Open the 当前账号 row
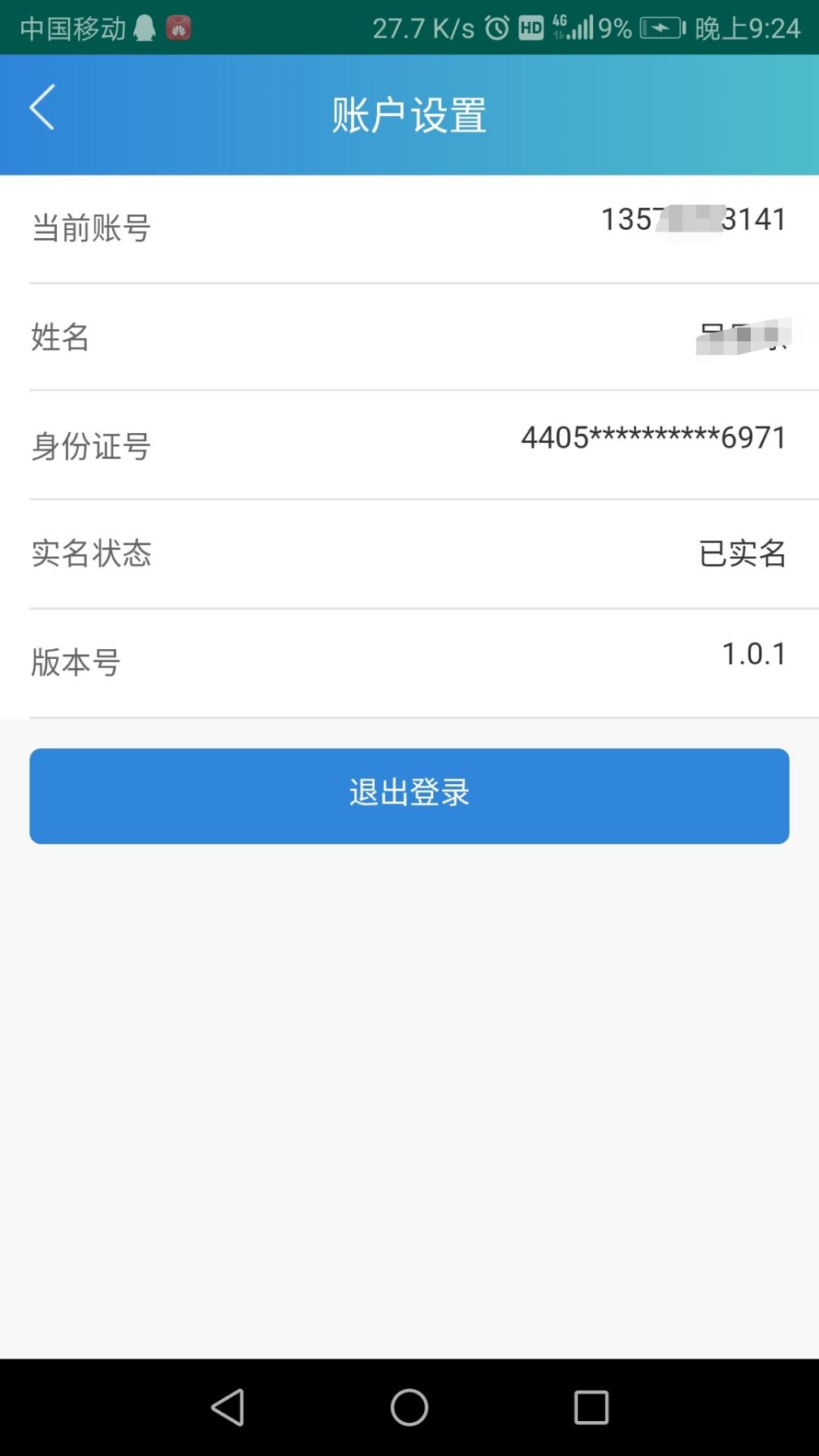Image resolution: width=819 pixels, height=1456 pixels. click(x=409, y=229)
